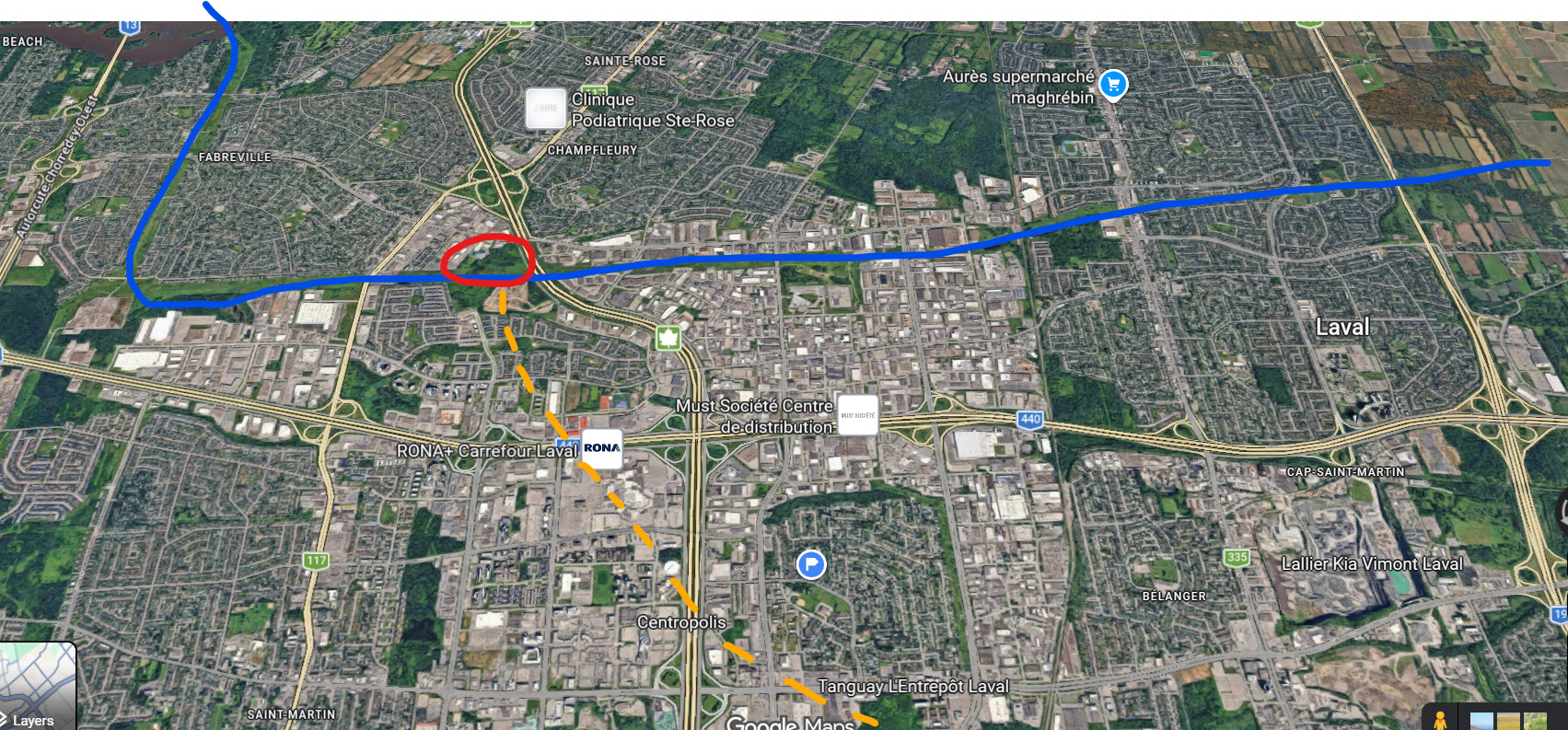Viewport: 1568px width, 730px height.
Task: Open the RONA+ Carrefour Laval place marker
Action: (x=601, y=448)
